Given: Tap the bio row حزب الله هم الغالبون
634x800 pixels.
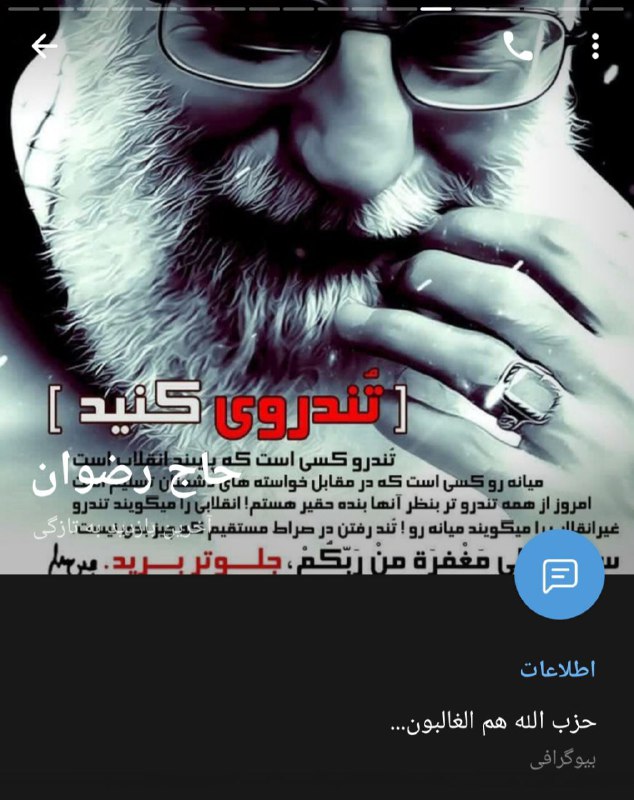Looking at the screenshot, I should pyautogui.click(x=490, y=735).
